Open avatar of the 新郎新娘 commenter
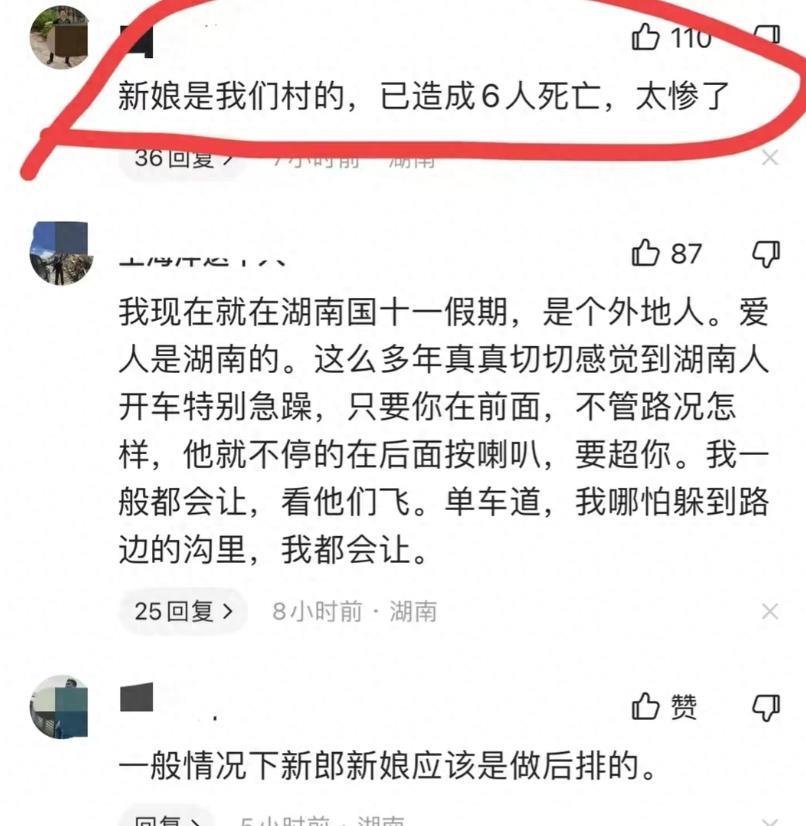This screenshot has height=826, width=806. [x=61, y=706]
